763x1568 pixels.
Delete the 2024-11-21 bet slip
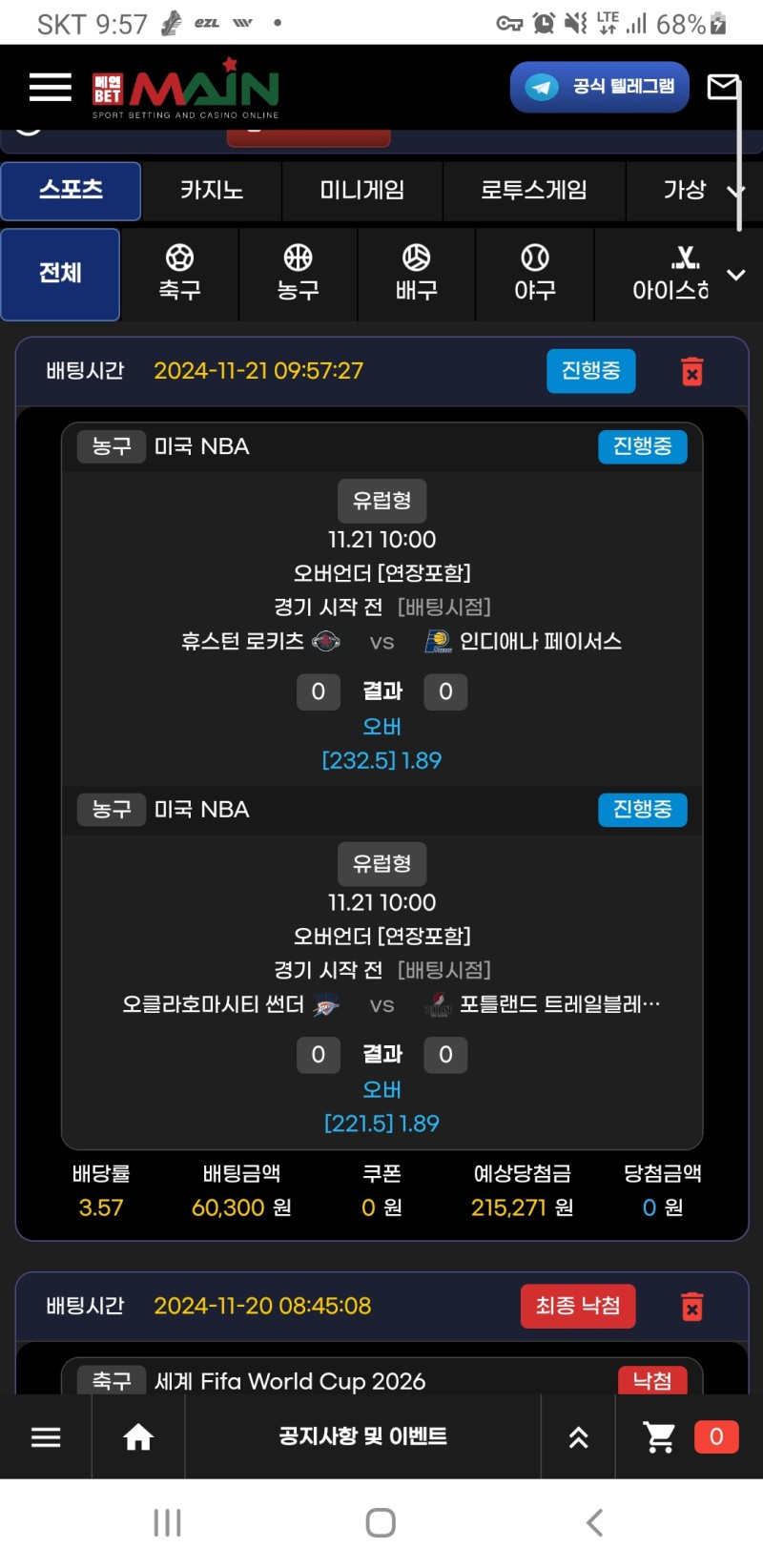pyautogui.click(x=692, y=371)
